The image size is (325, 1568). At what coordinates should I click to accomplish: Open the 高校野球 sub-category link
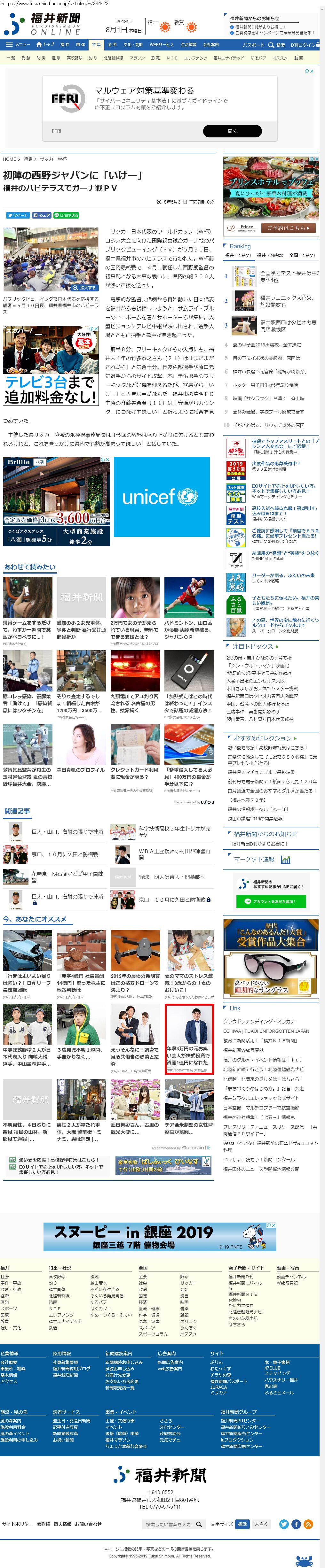point(75,58)
